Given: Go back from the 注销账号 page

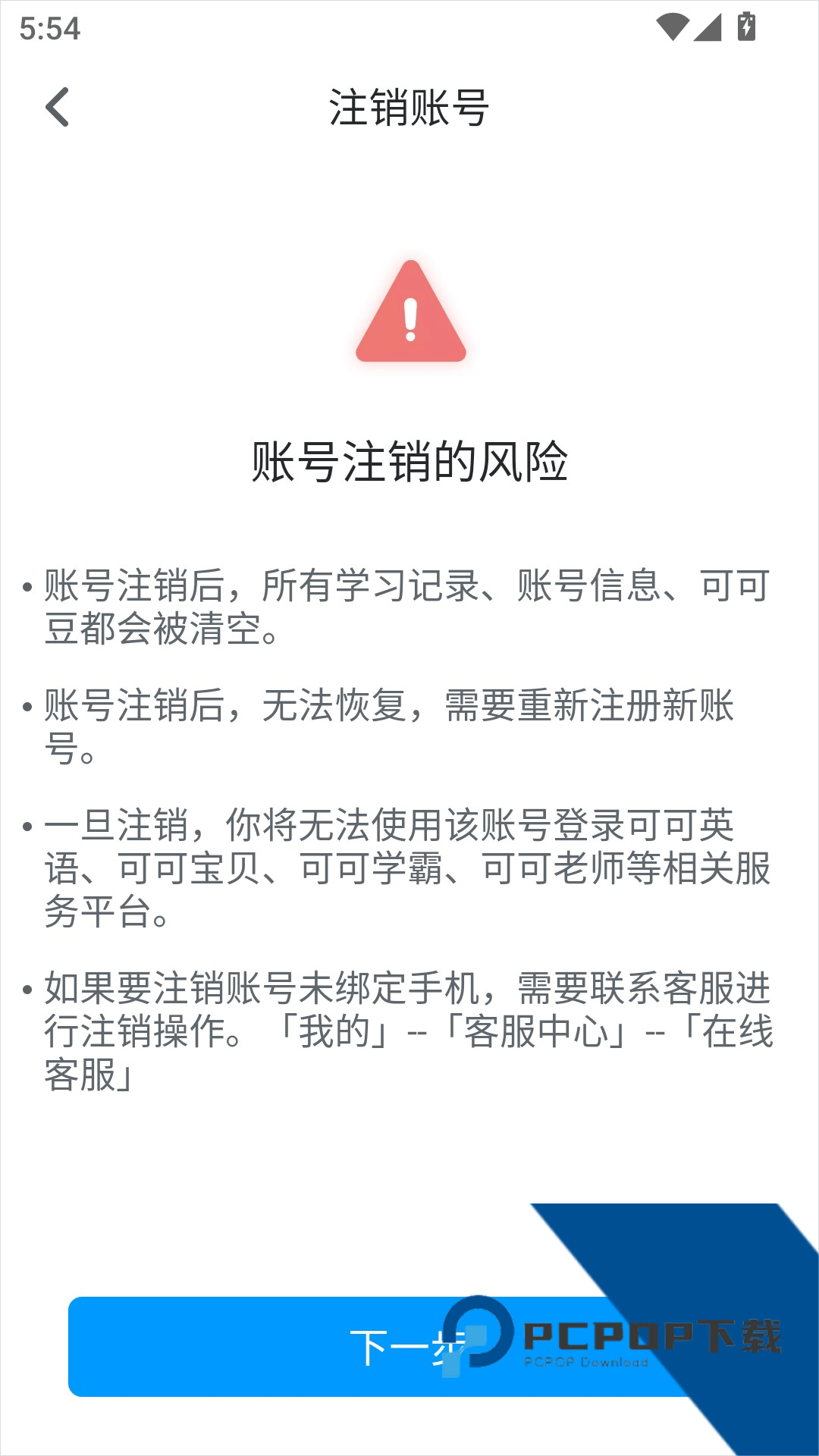Looking at the screenshot, I should coord(58,107).
